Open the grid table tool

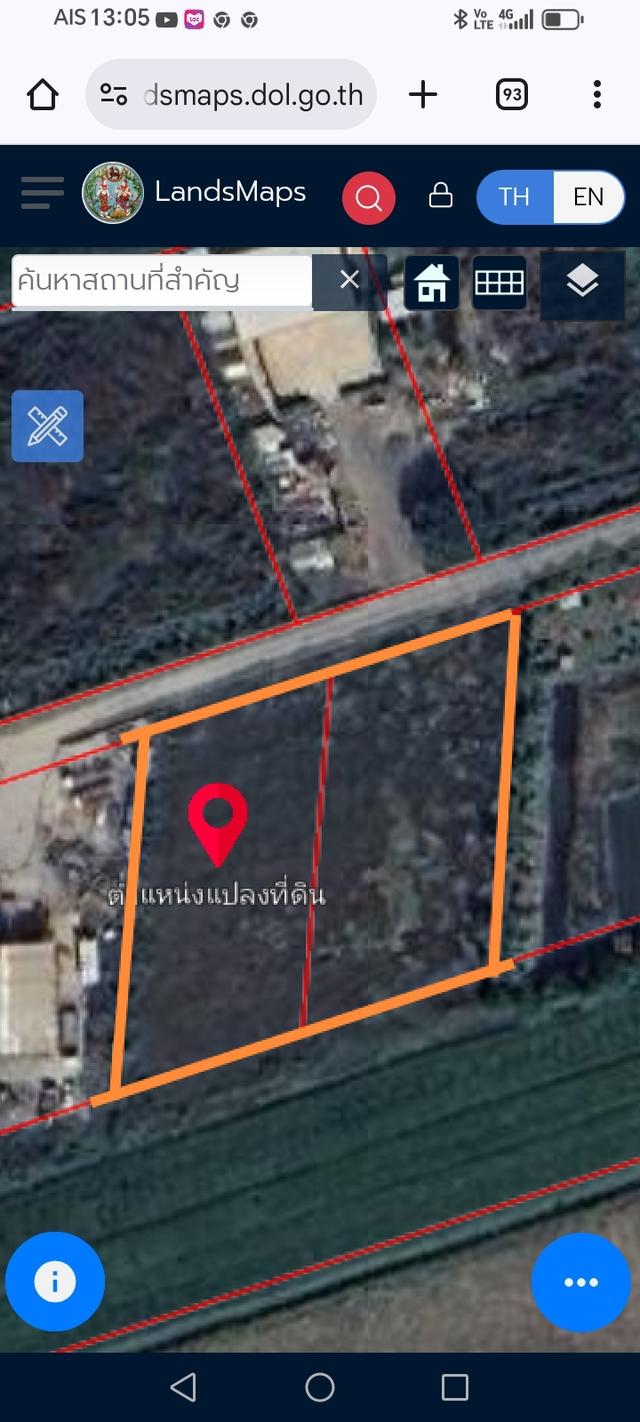[x=499, y=283]
